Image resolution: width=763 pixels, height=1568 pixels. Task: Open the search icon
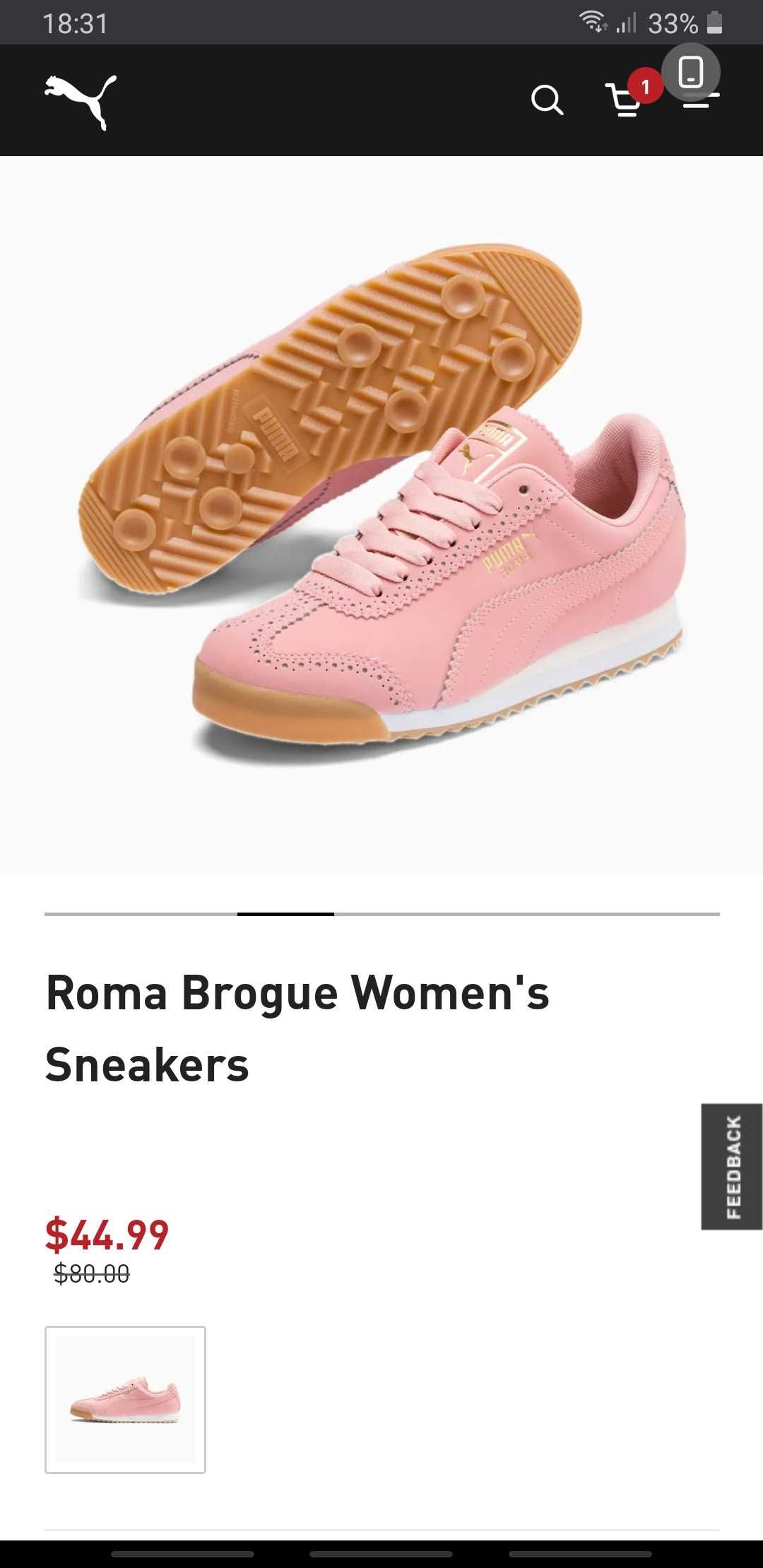[547, 100]
